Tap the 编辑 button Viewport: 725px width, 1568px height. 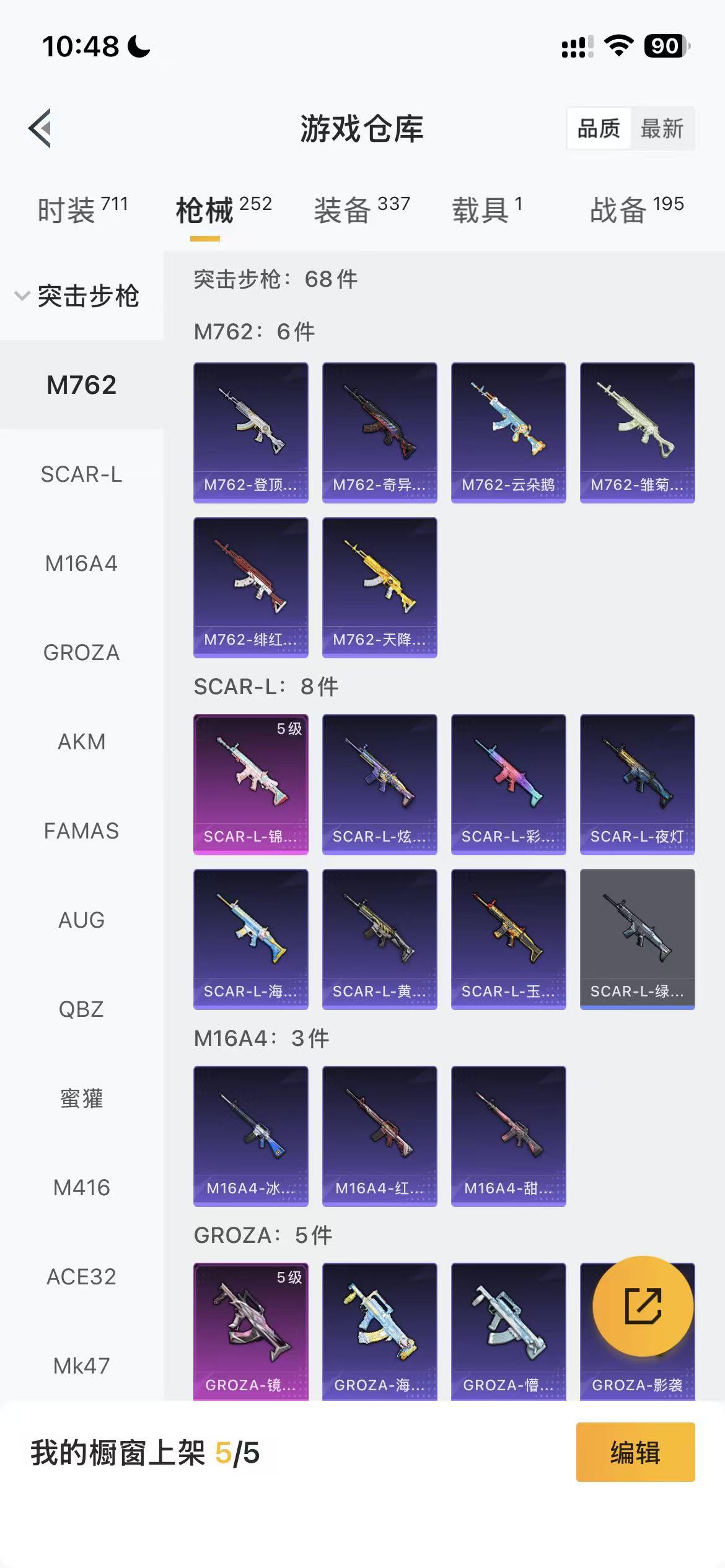(x=635, y=1452)
